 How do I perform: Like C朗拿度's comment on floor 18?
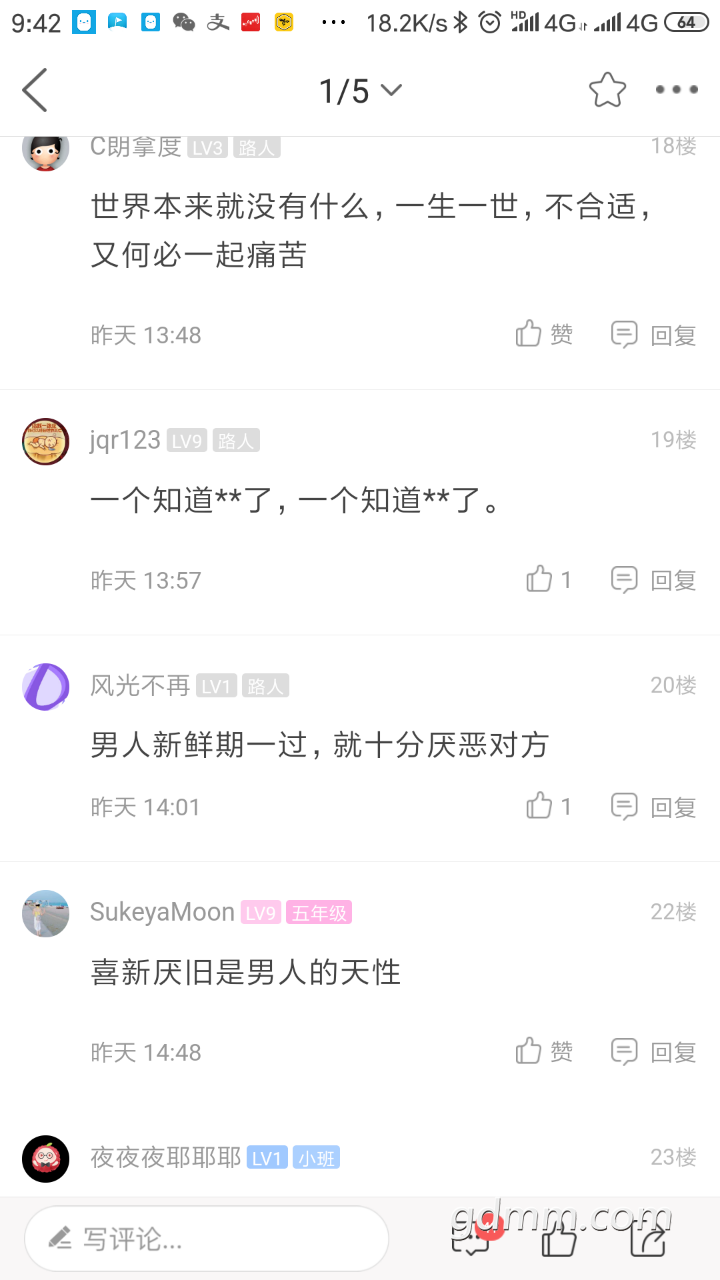click(x=544, y=335)
